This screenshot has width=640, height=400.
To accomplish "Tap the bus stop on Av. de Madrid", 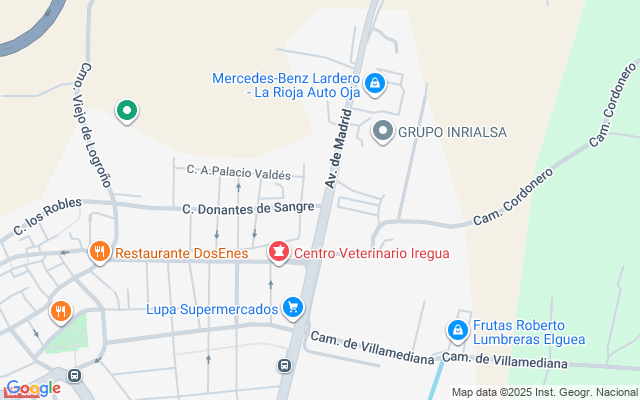I will click(284, 365).
